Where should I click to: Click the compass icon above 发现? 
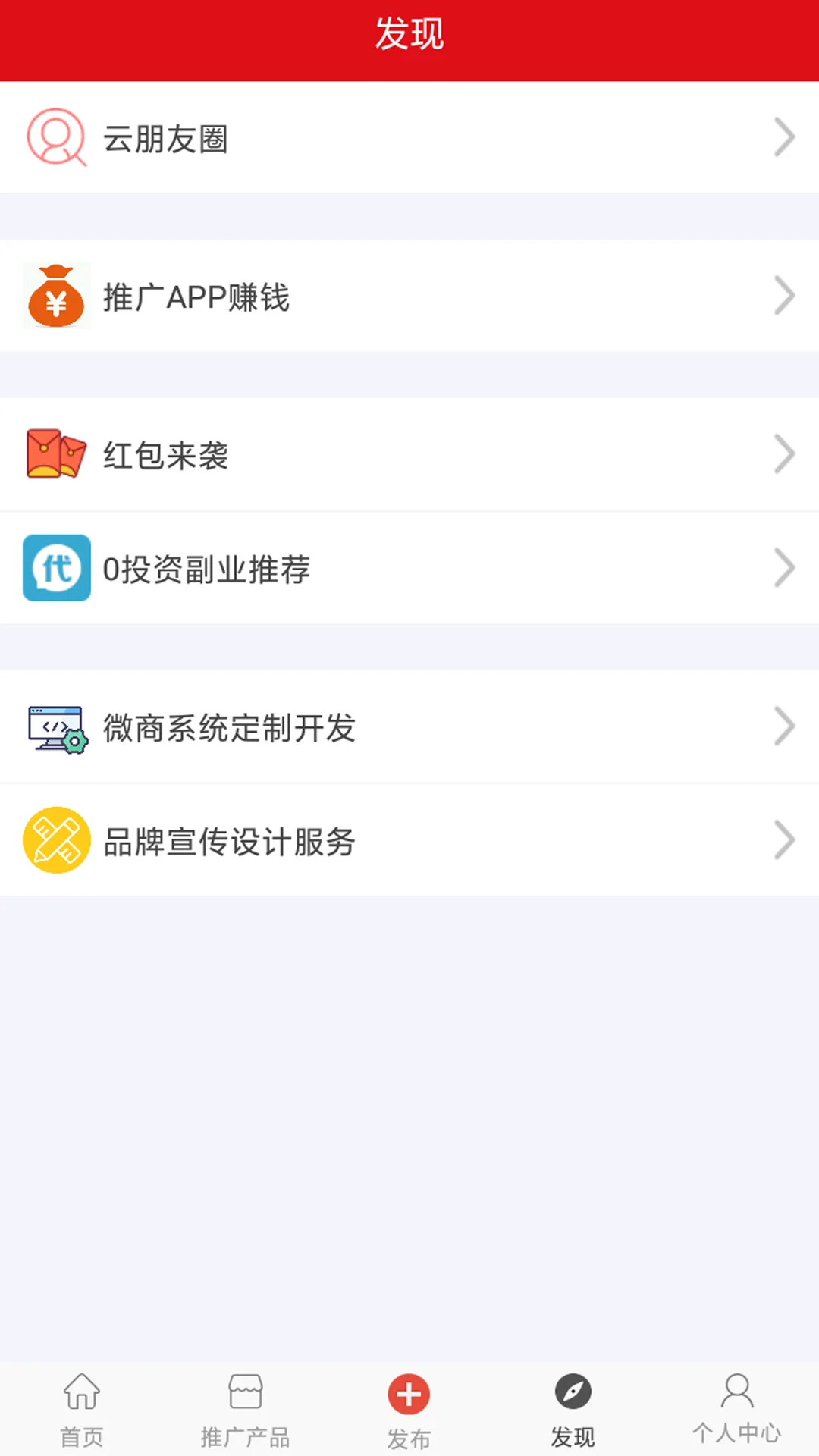[x=573, y=1394]
